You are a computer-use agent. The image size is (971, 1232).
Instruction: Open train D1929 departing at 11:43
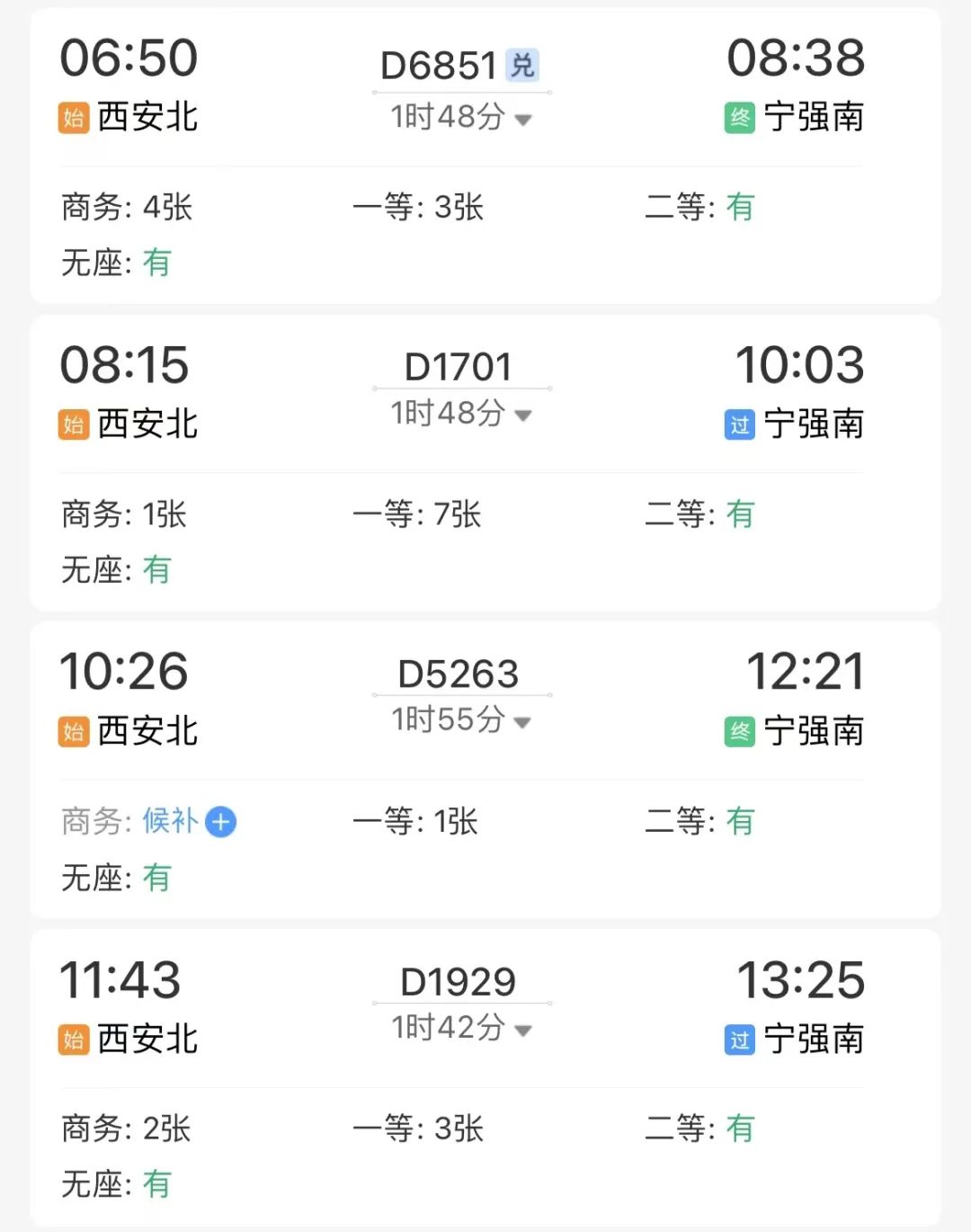coord(458,982)
